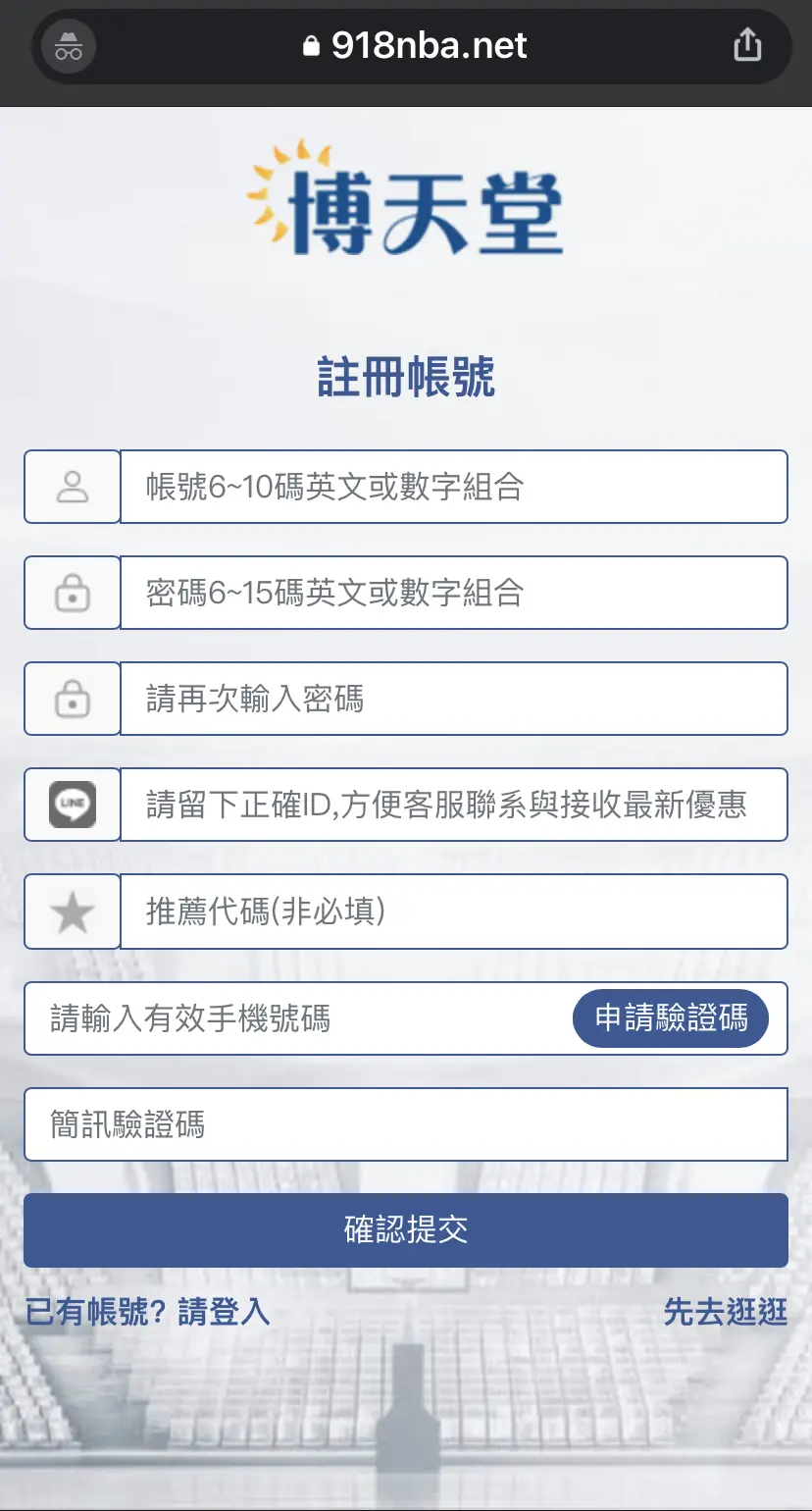The image size is (812, 1511).
Task: Click the lock icon beside the confirm password field
Action: 72,699
